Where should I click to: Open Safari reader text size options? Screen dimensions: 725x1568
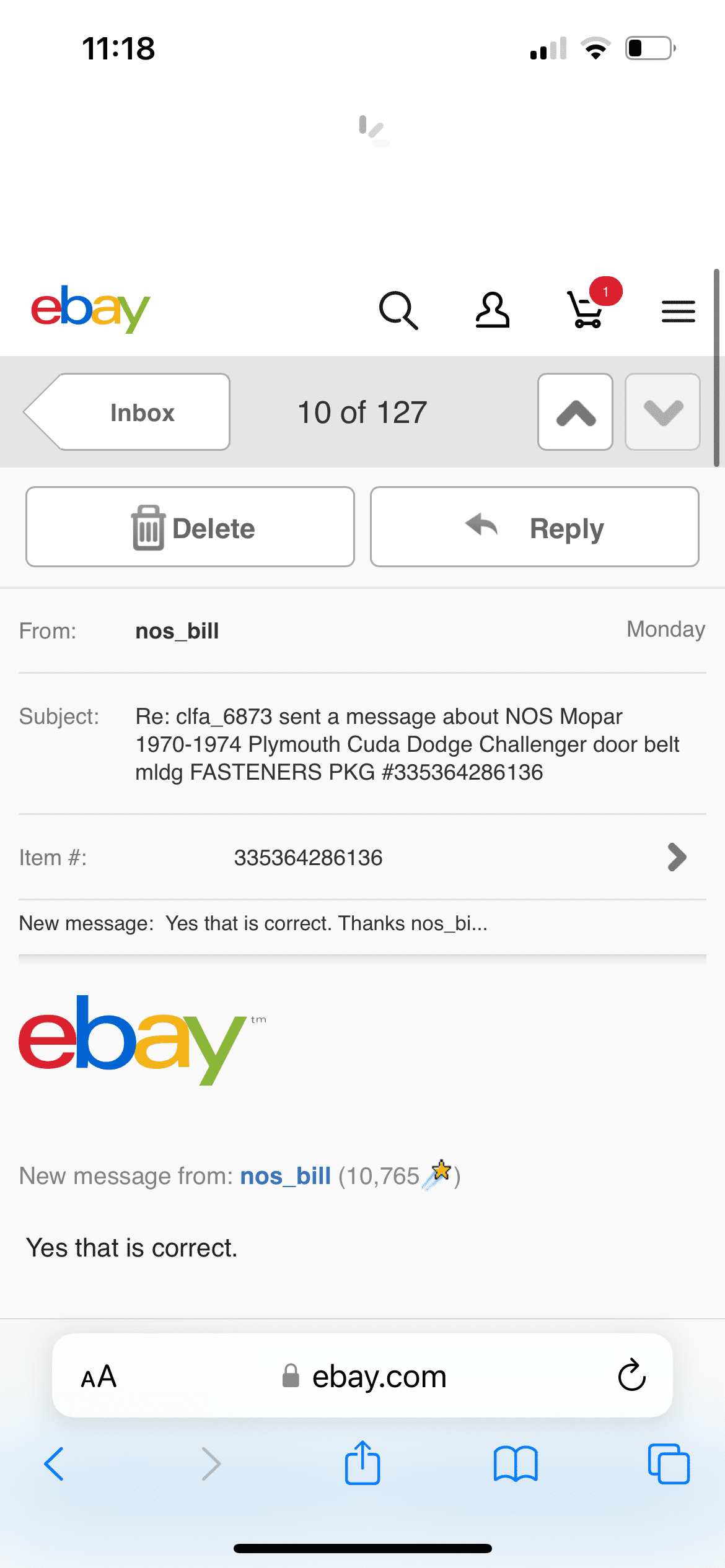point(99,1377)
